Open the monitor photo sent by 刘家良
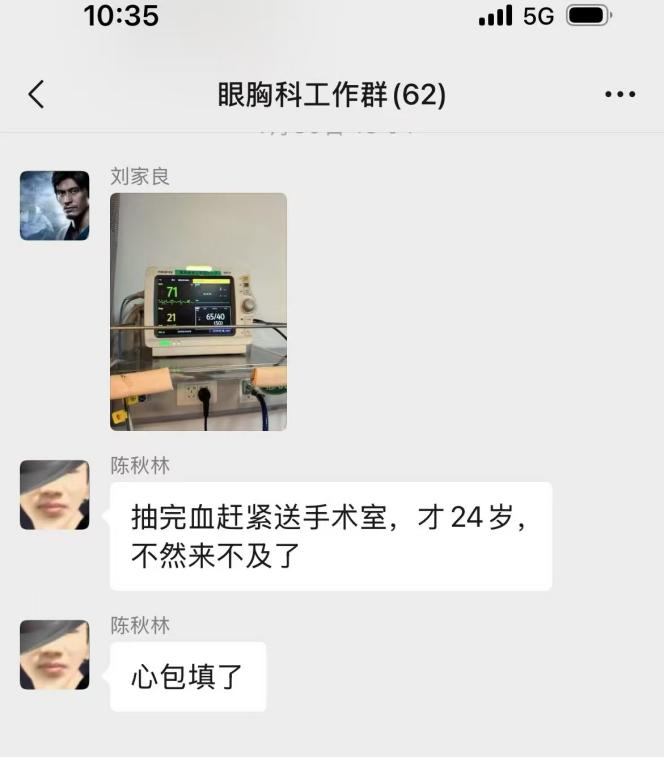Screen dimensions: 664x757 point(198,311)
